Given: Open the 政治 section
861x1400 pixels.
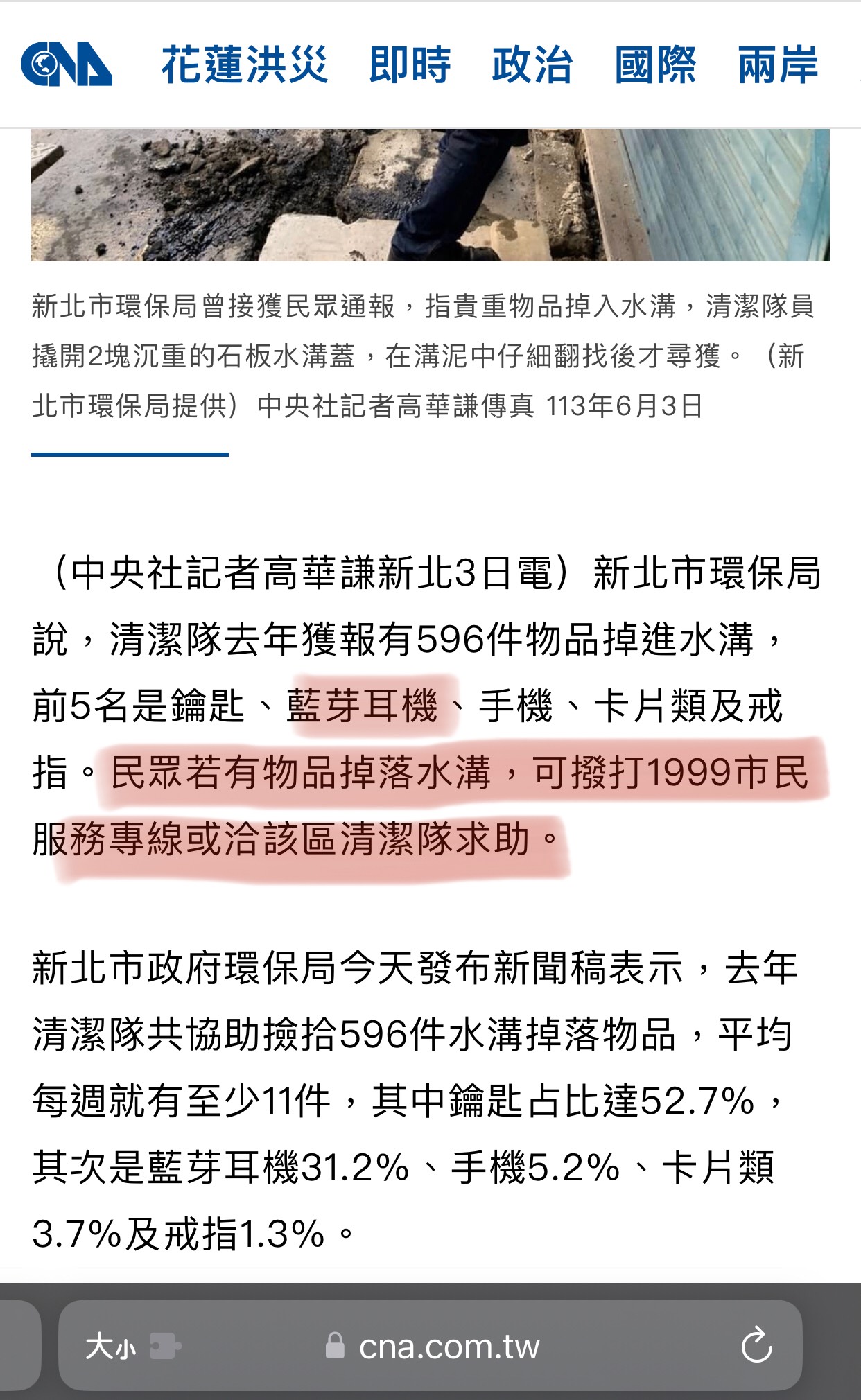Looking at the screenshot, I should [x=532, y=65].
